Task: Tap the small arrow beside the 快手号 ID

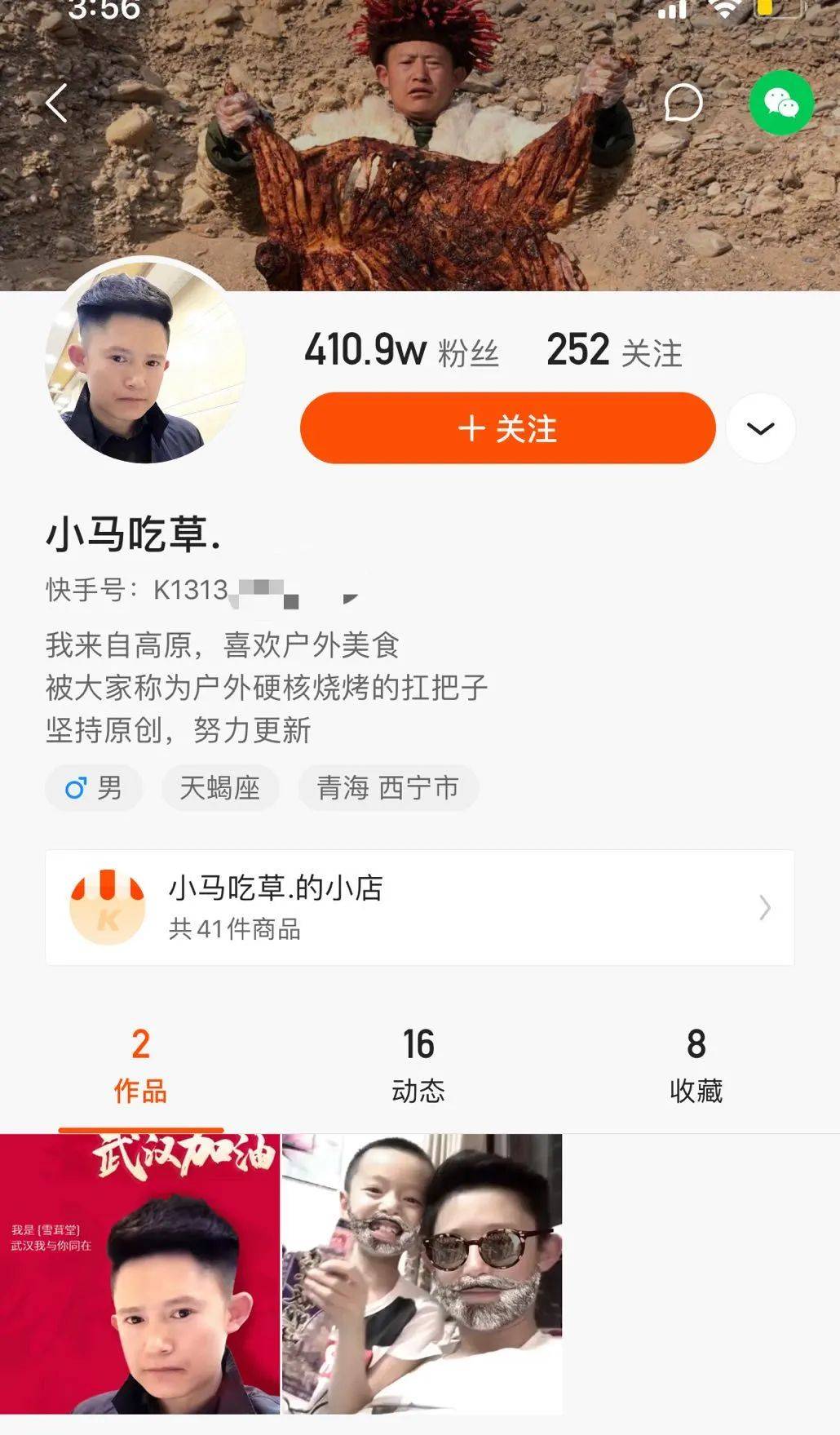Action: pos(349,598)
